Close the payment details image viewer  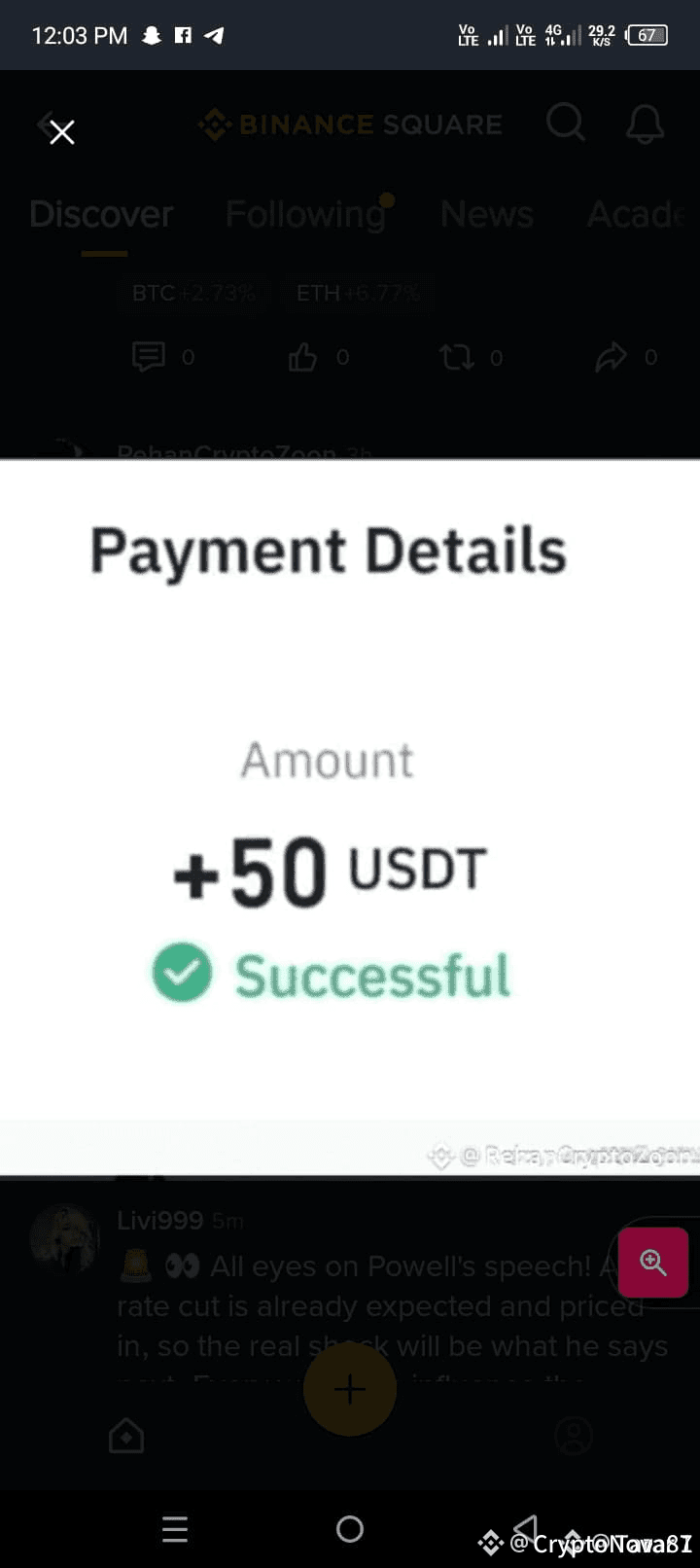(62, 132)
